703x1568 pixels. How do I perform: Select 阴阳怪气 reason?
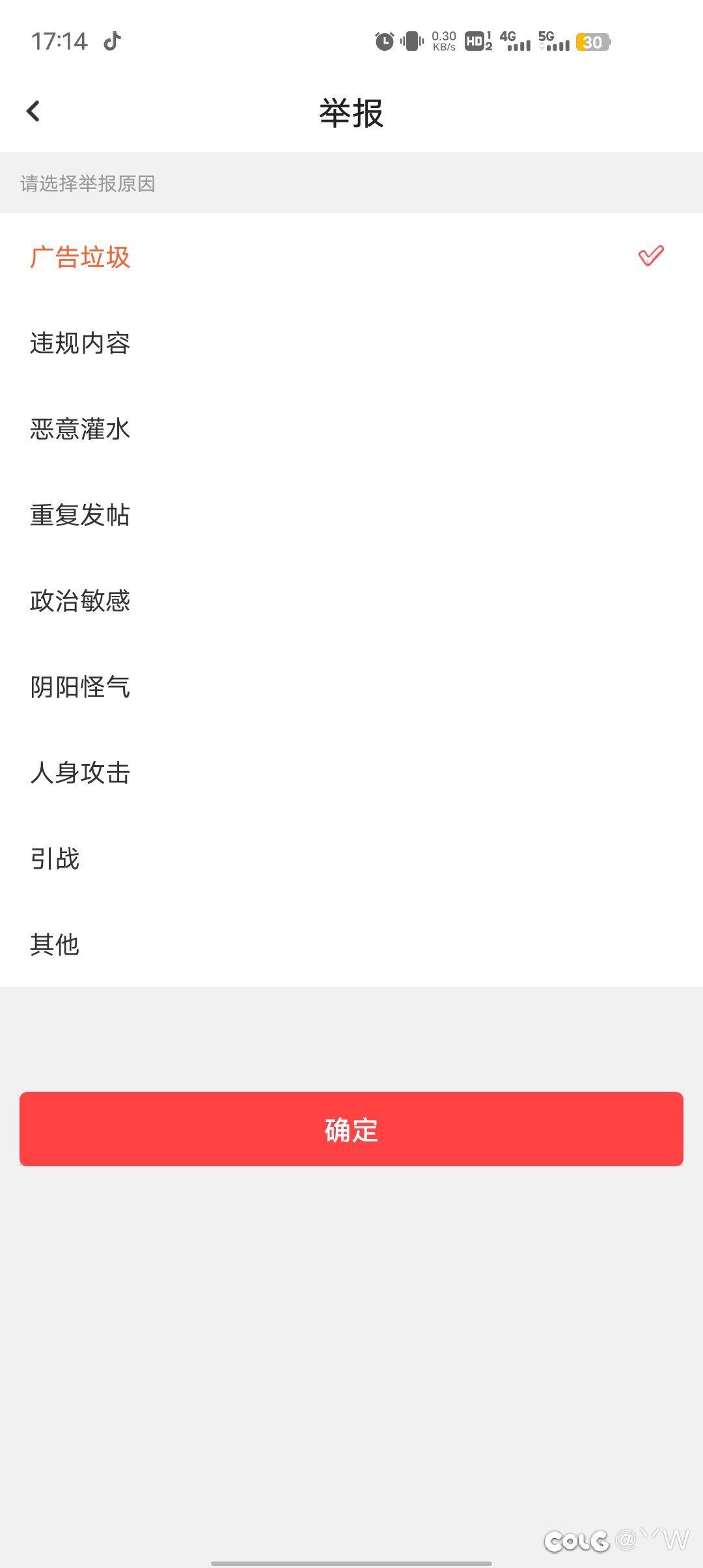point(351,686)
